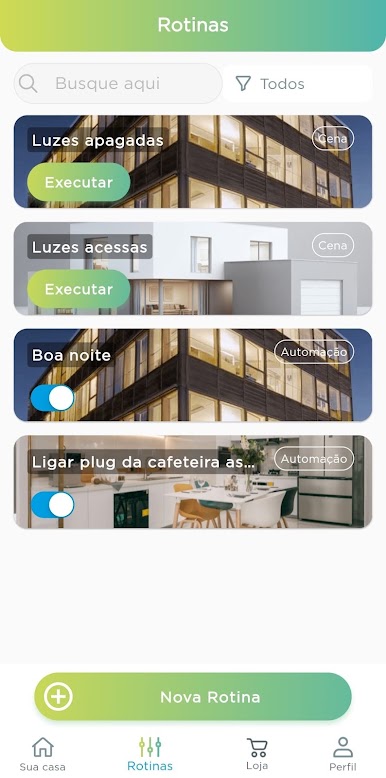Execute the Luzes apagadas scene
Screen dimensions: 386x778
click(x=79, y=182)
